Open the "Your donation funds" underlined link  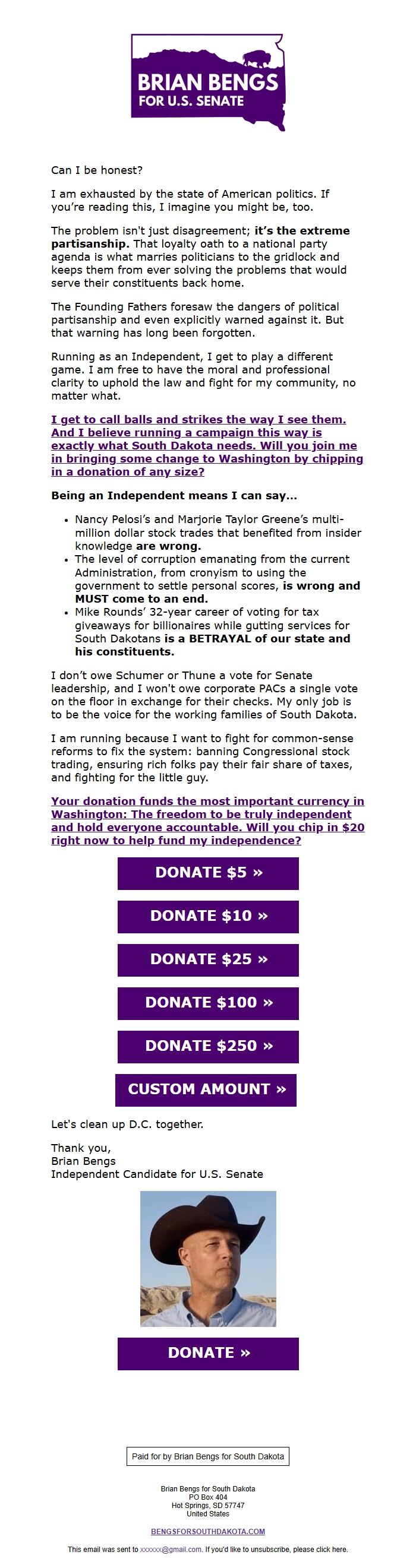(207, 821)
